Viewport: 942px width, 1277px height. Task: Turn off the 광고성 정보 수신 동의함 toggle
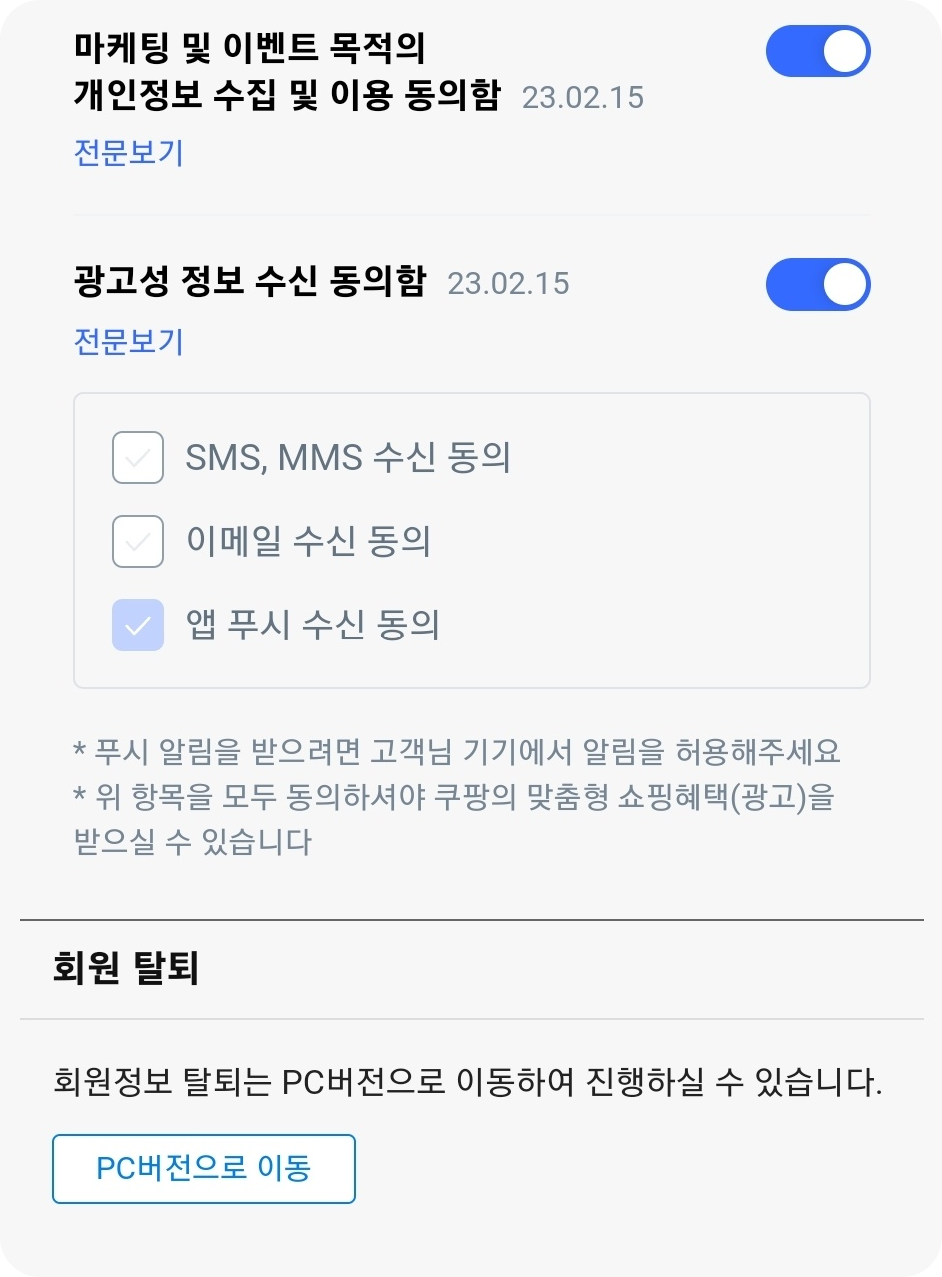point(818,284)
